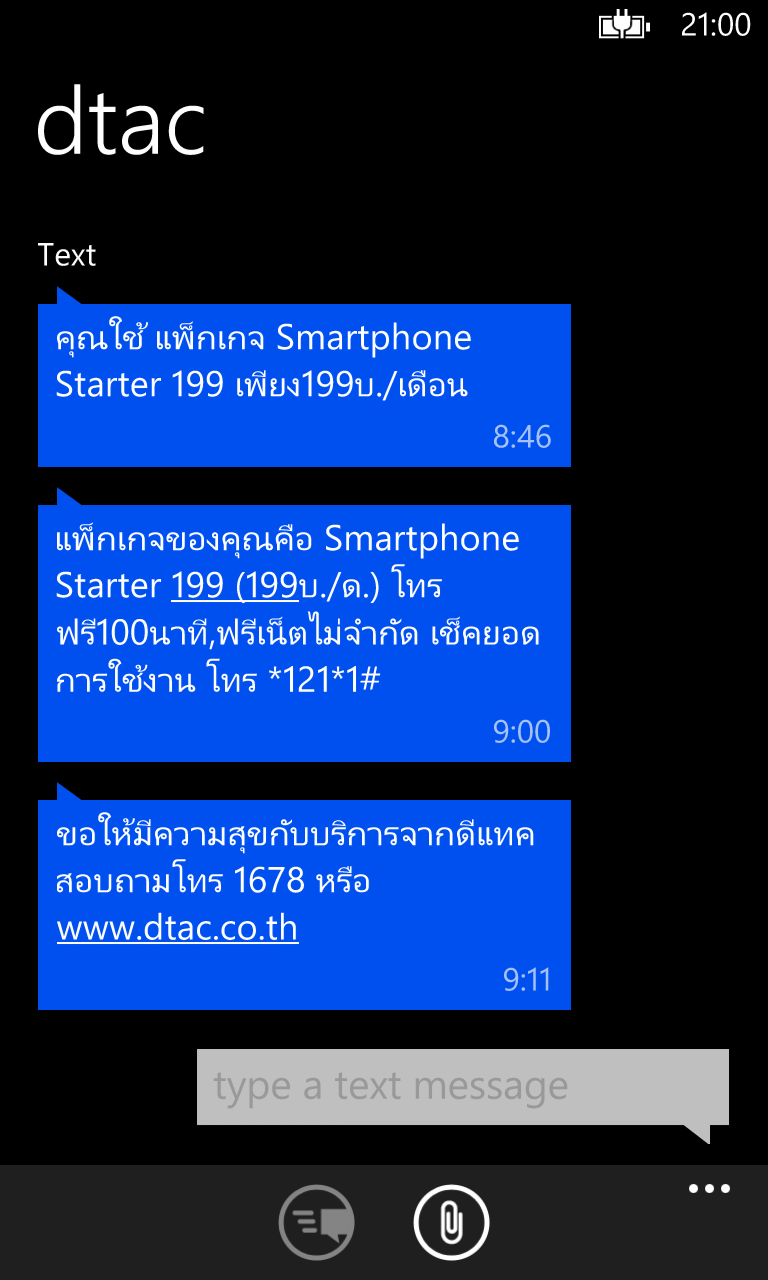Tap the type a text message field
The width and height of the screenshot is (768, 1280).
[x=462, y=1087]
